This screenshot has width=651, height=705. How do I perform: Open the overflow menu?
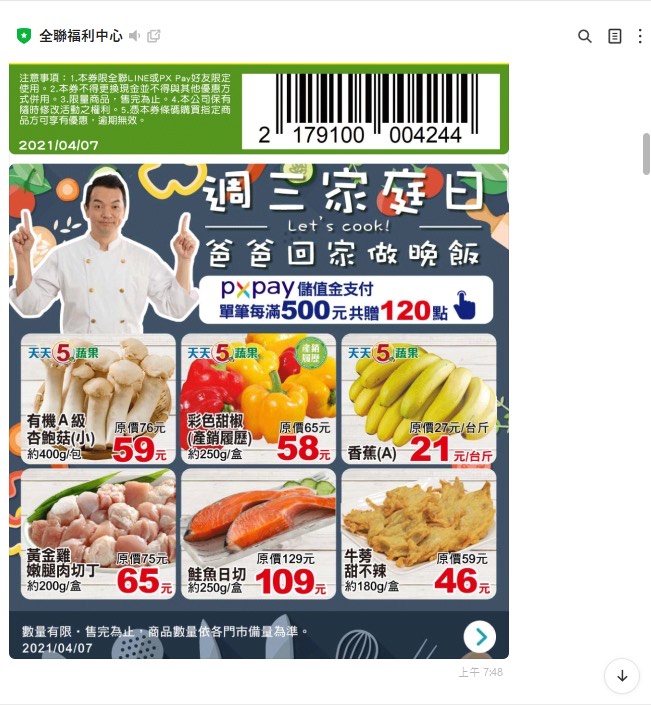pyautogui.click(x=640, y=36)
